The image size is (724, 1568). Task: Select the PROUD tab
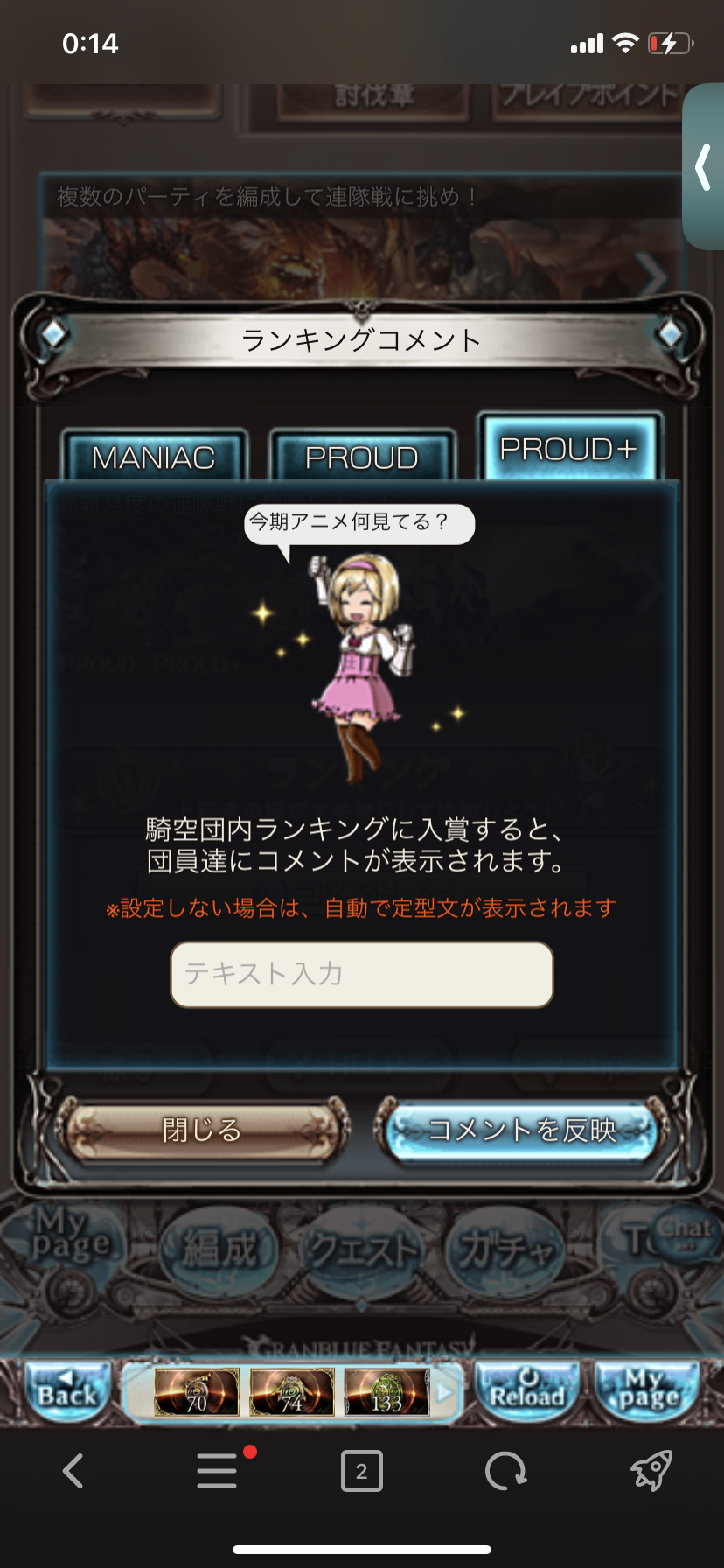362,456
